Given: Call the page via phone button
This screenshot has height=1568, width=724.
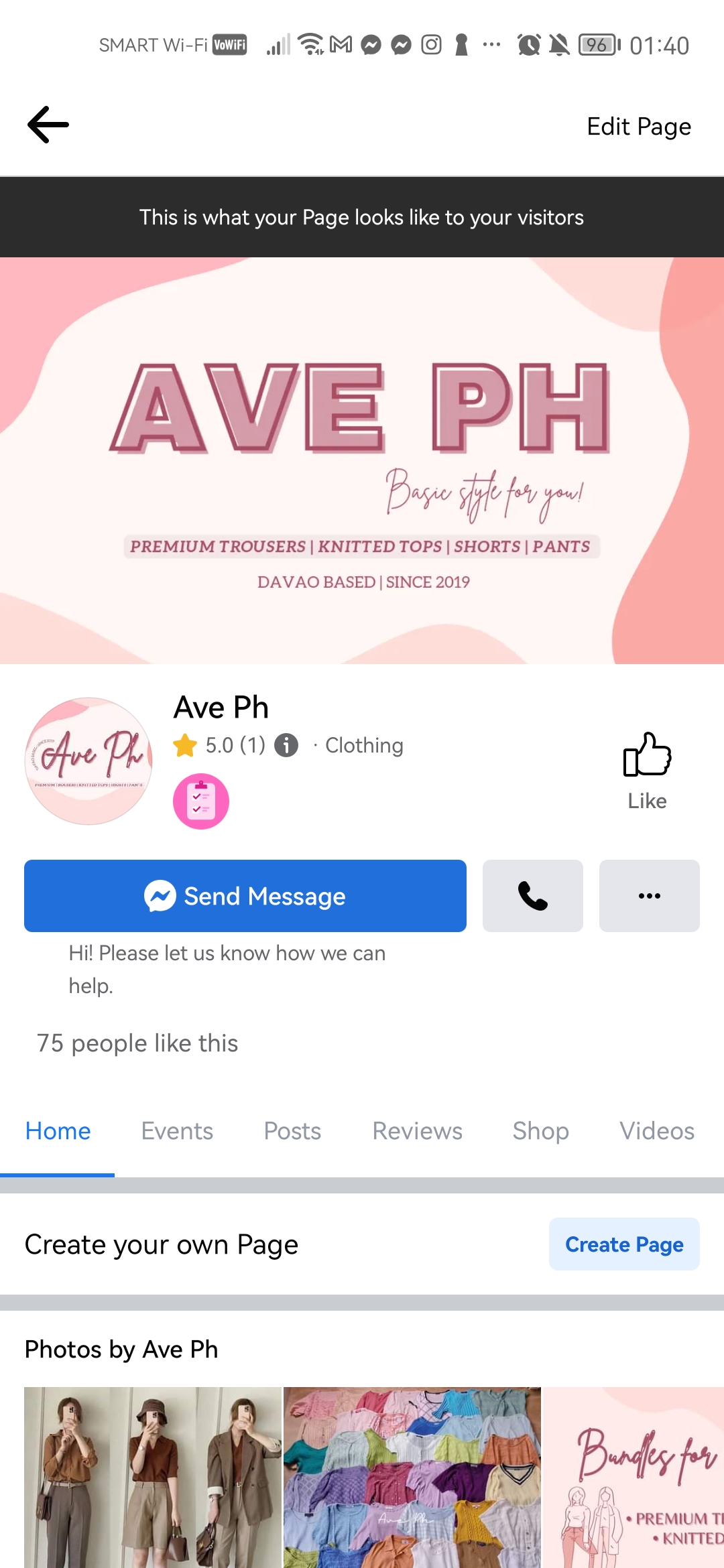Looking at the screenshot, I should [x=533, y=896].
